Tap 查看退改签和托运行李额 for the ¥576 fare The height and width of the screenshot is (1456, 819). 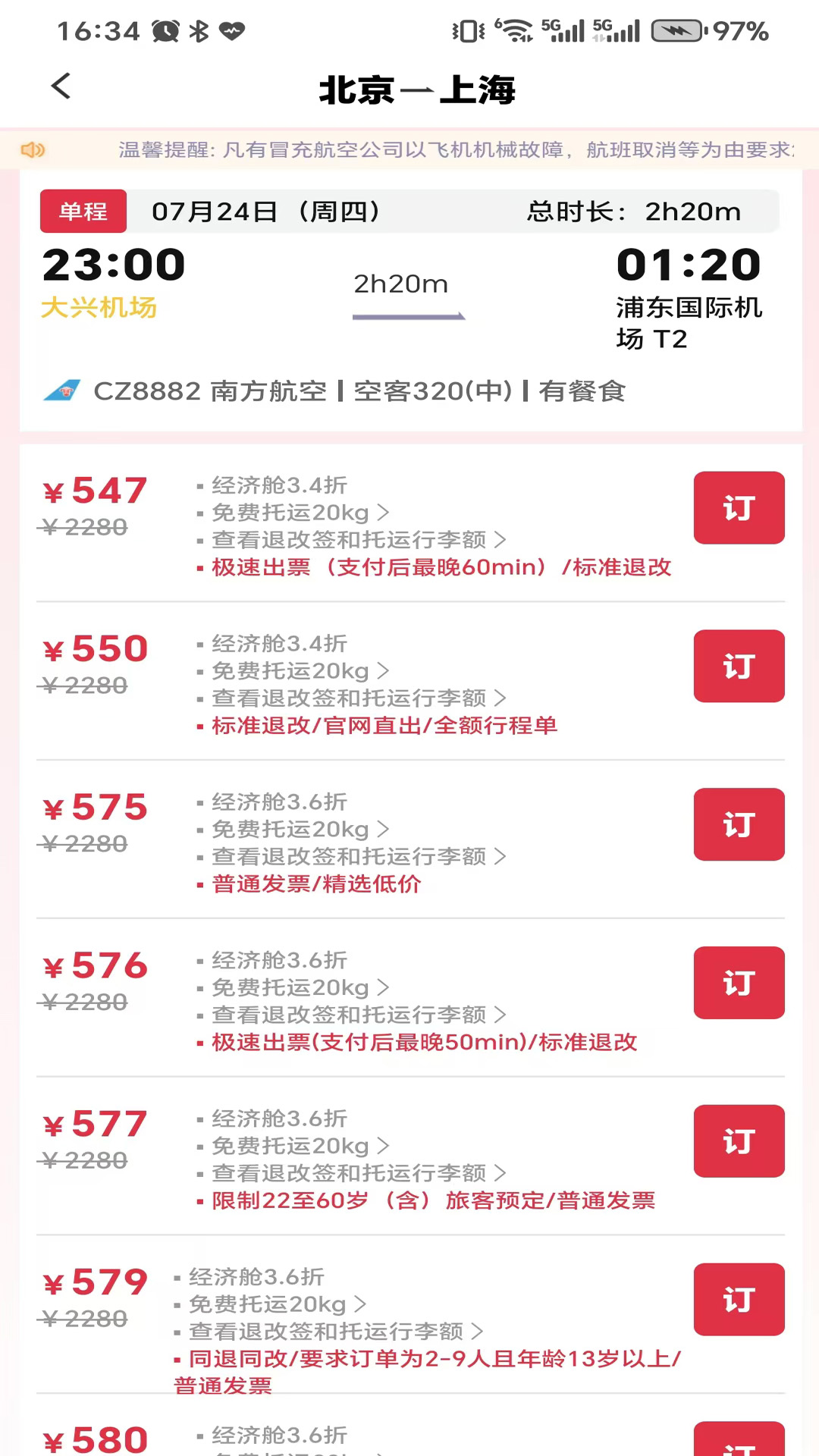coord(353,1015)
